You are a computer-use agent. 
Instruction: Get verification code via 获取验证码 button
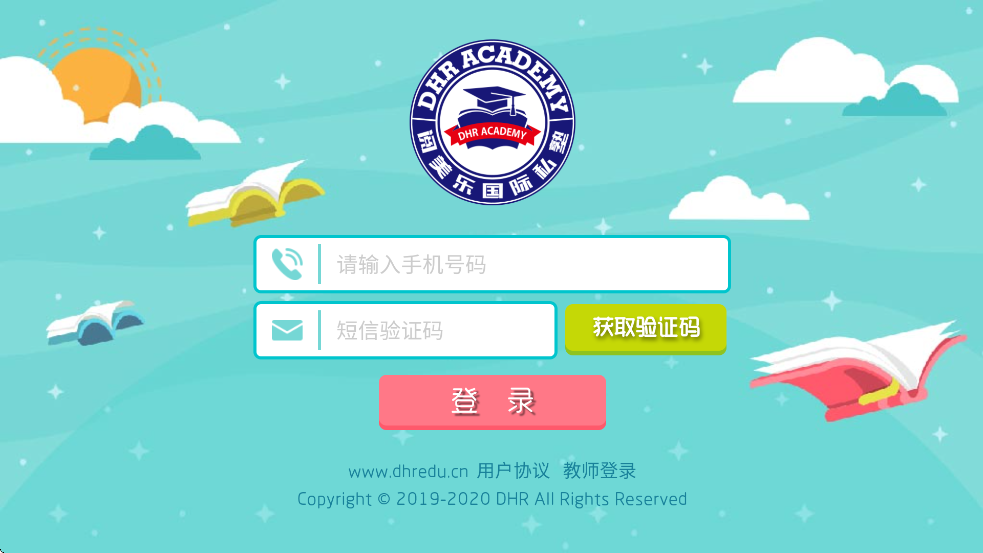[645, 327]
